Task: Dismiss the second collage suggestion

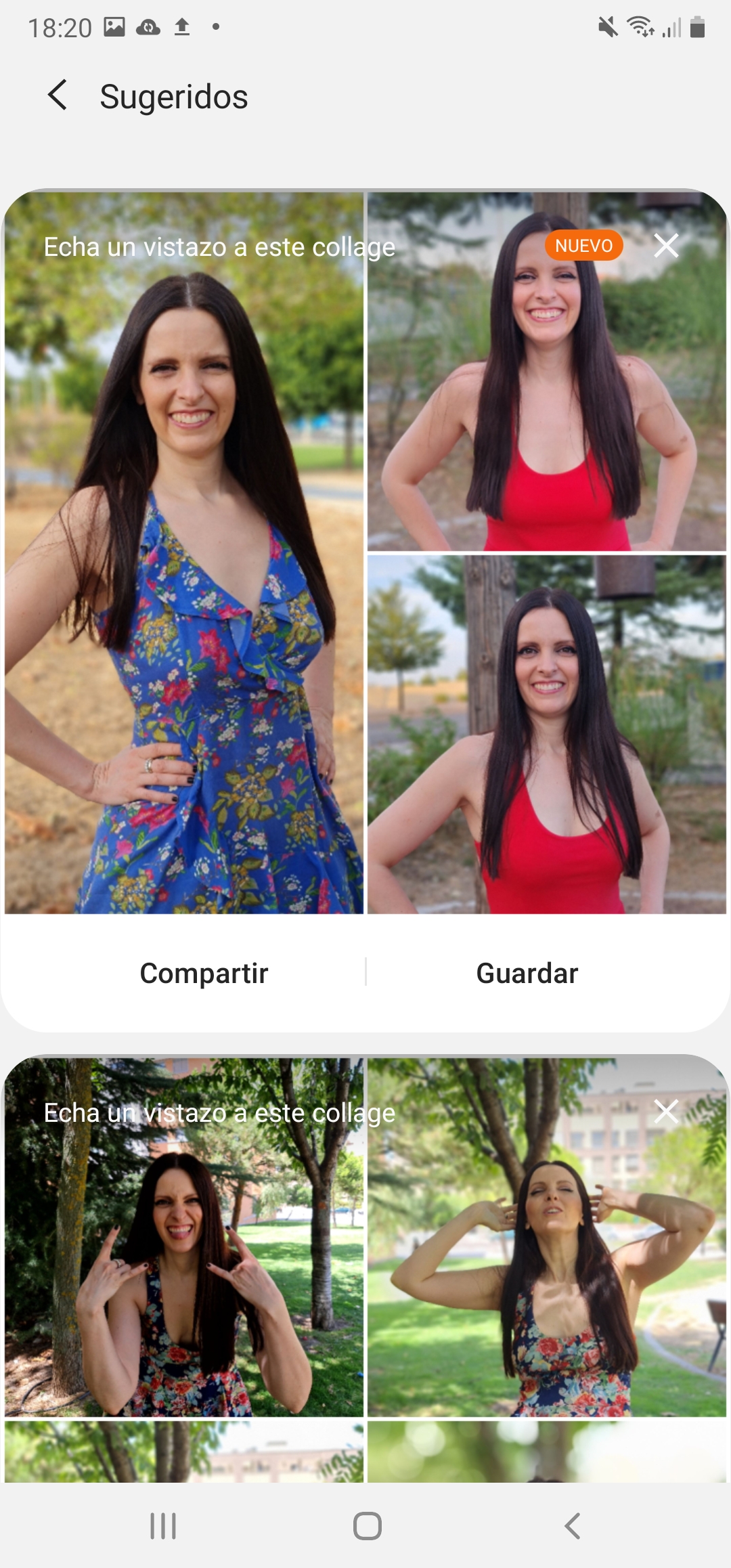Action: click(666, 1112)
